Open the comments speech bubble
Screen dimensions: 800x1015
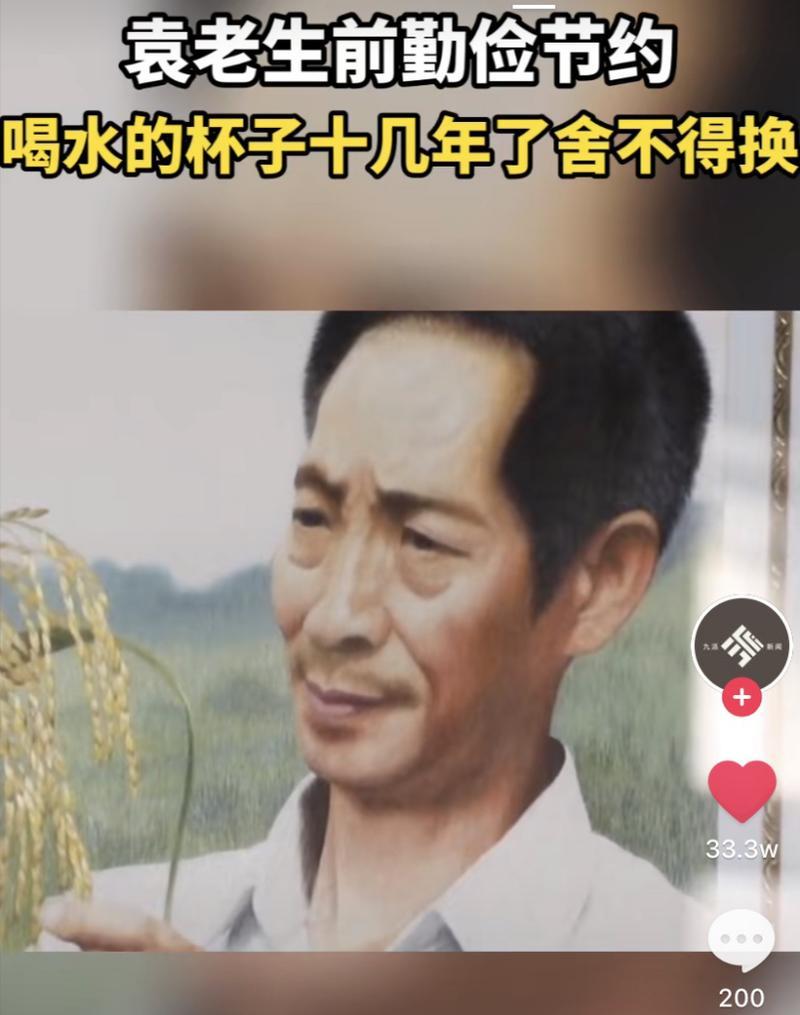click(741, 940)
